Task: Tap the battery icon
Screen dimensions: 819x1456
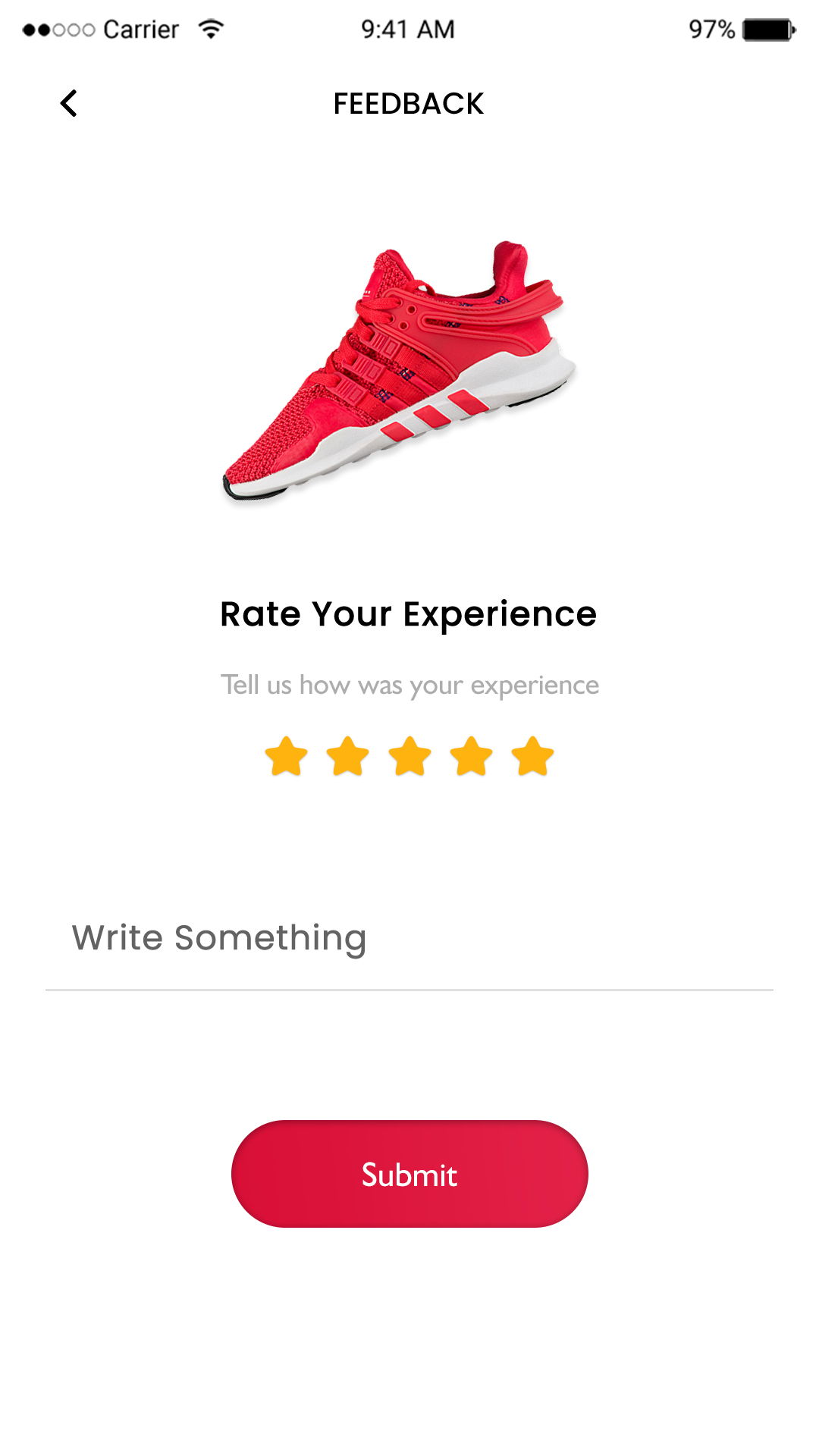Action: pos(767,30)
